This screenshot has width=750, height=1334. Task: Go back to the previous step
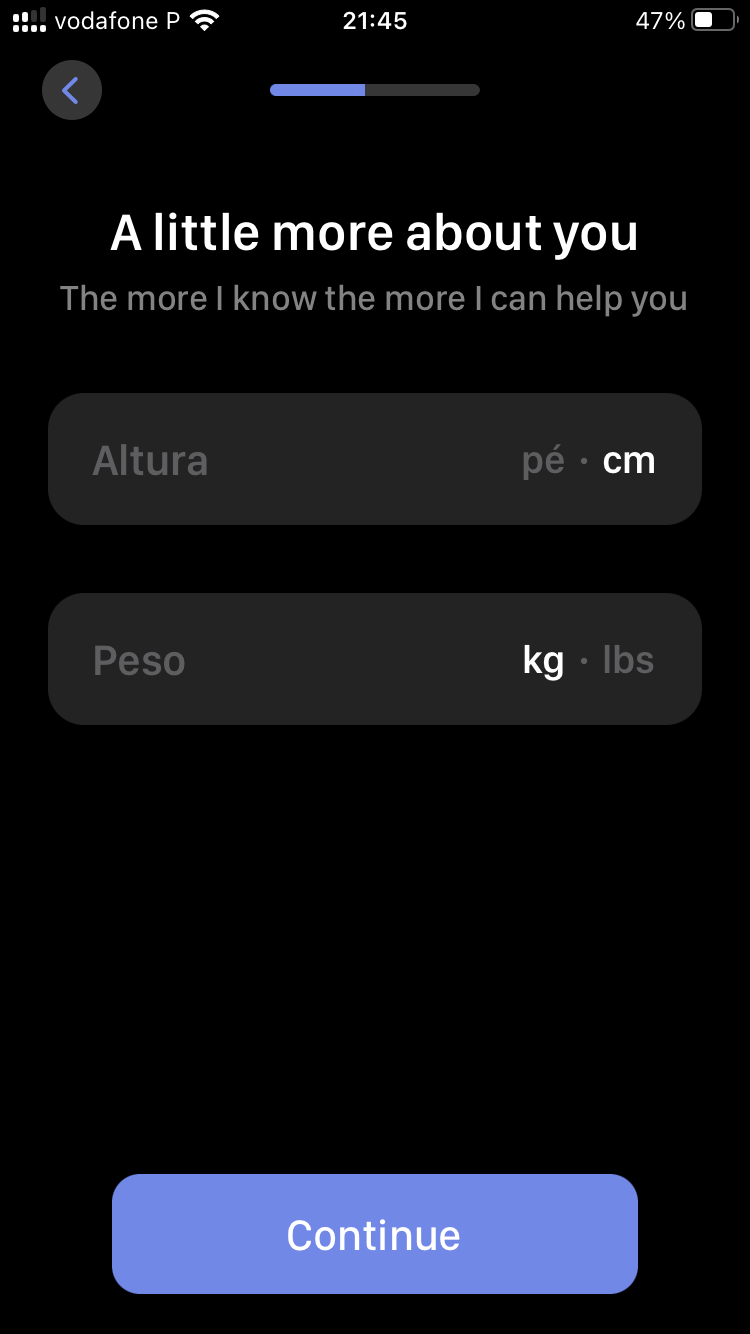pyautogui.click(x=71, y=91)
